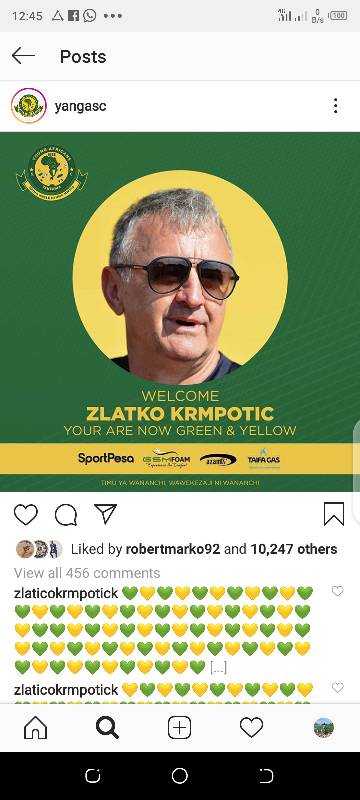See the list of 10,247 others who liked

294,549
